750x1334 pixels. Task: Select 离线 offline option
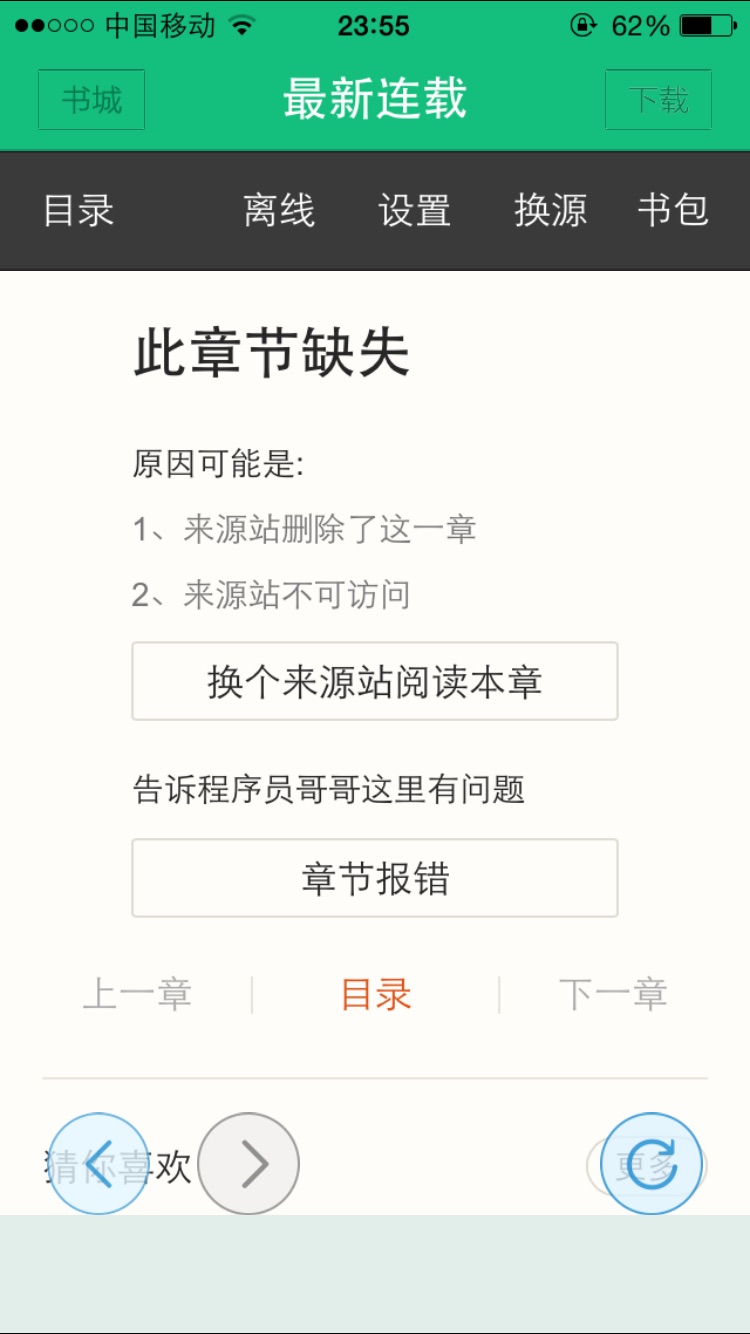click(x=279, y=211)
